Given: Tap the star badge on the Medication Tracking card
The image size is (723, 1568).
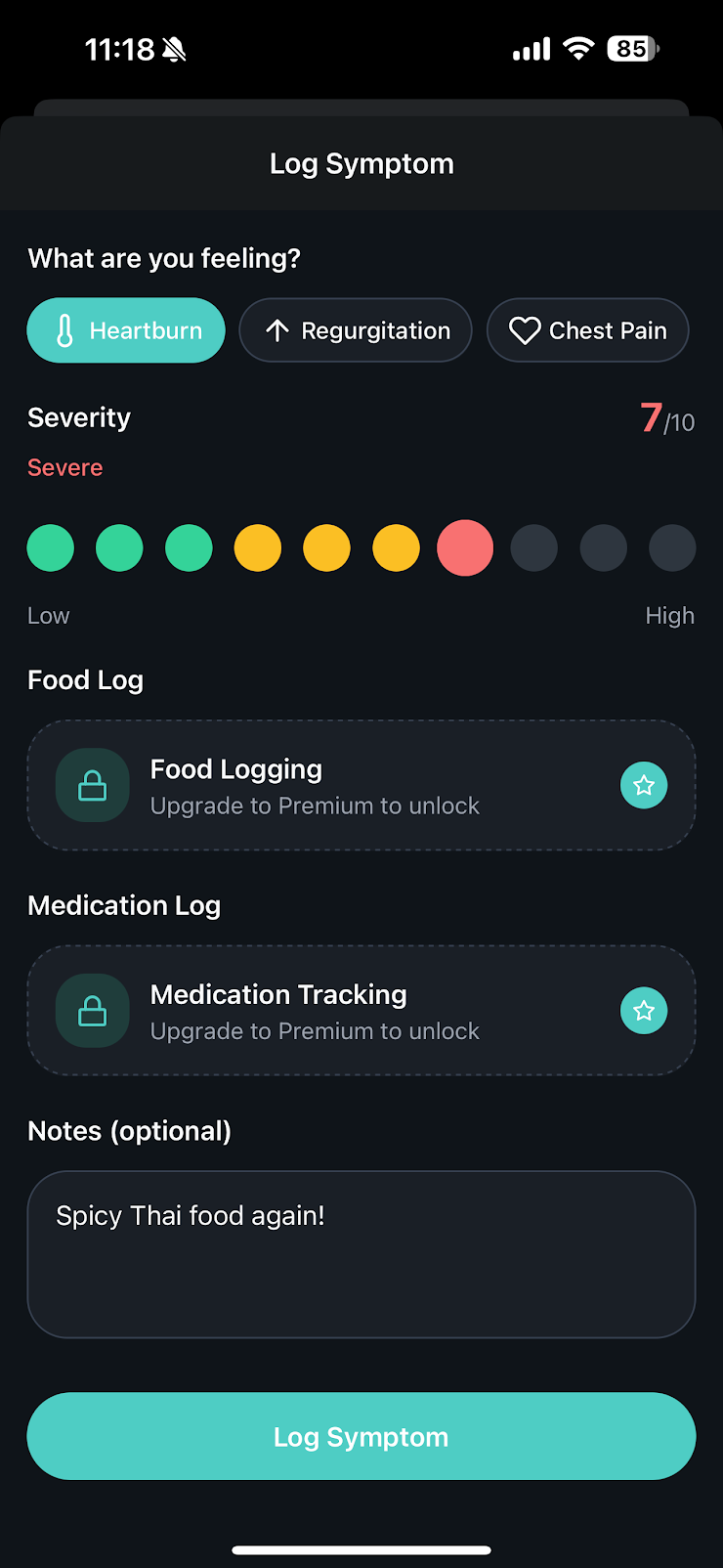Looking at the screenshot, I should point(644,1011).
